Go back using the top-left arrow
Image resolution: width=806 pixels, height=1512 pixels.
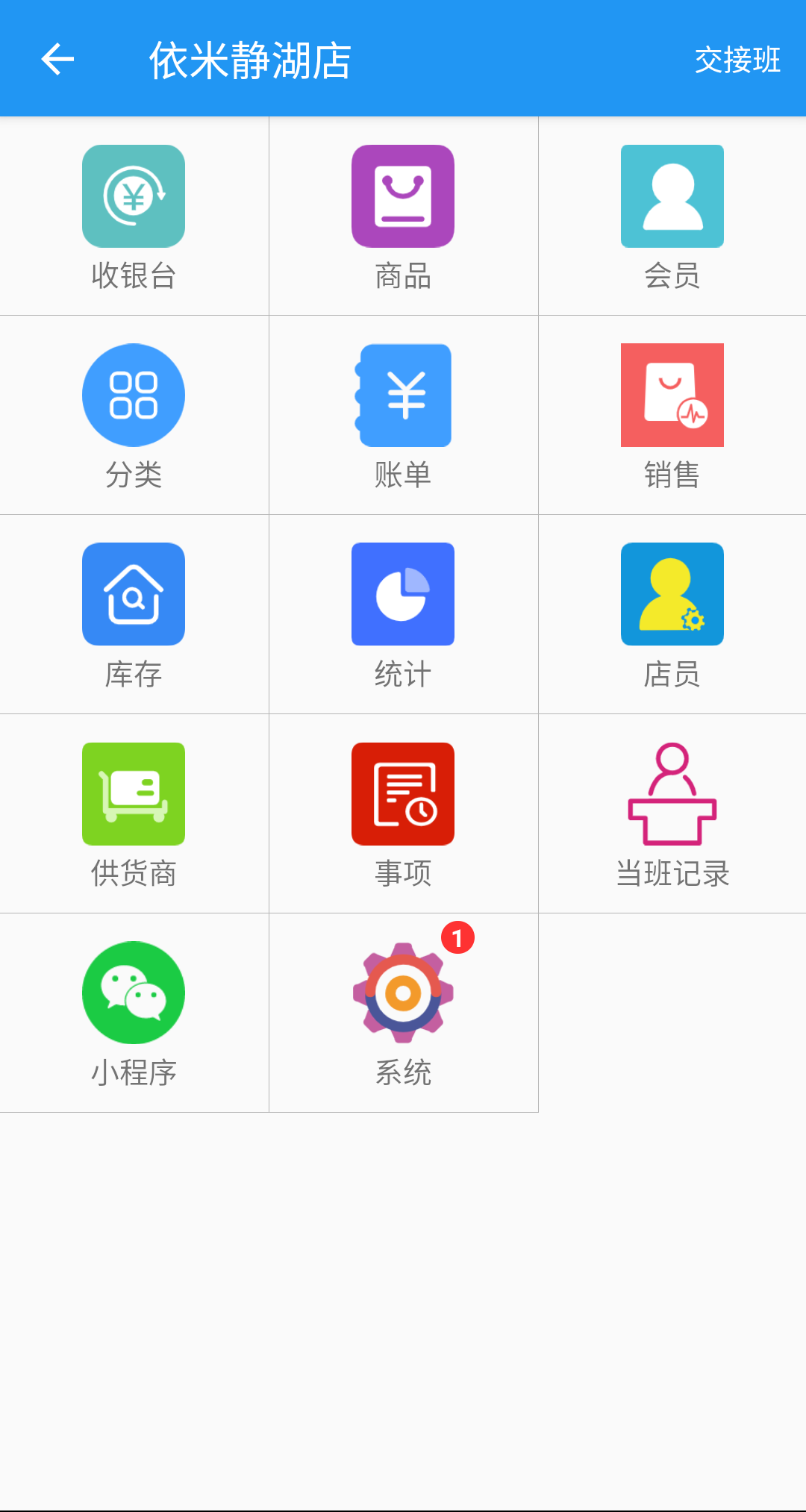57,60
